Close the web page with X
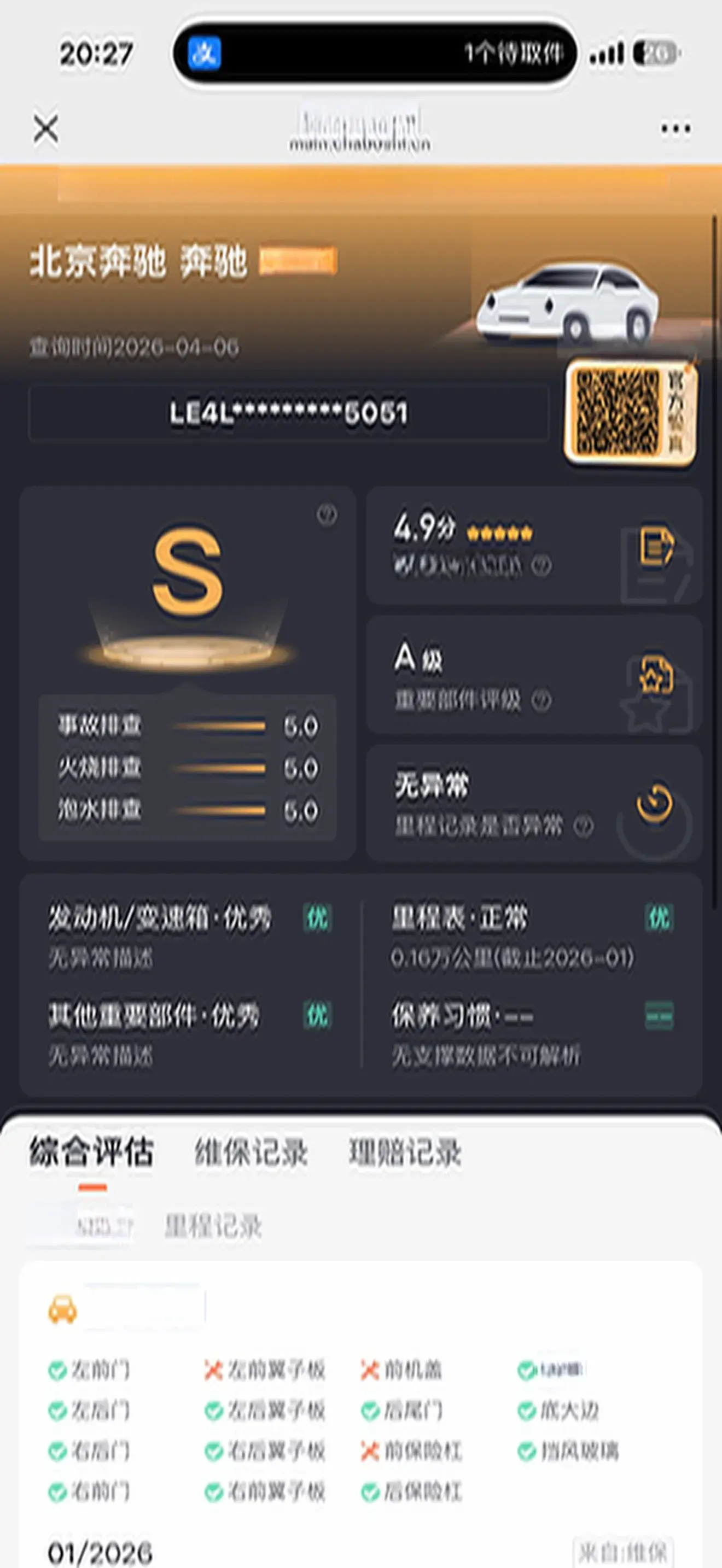The image size is (722, 1568). (45, 129)
